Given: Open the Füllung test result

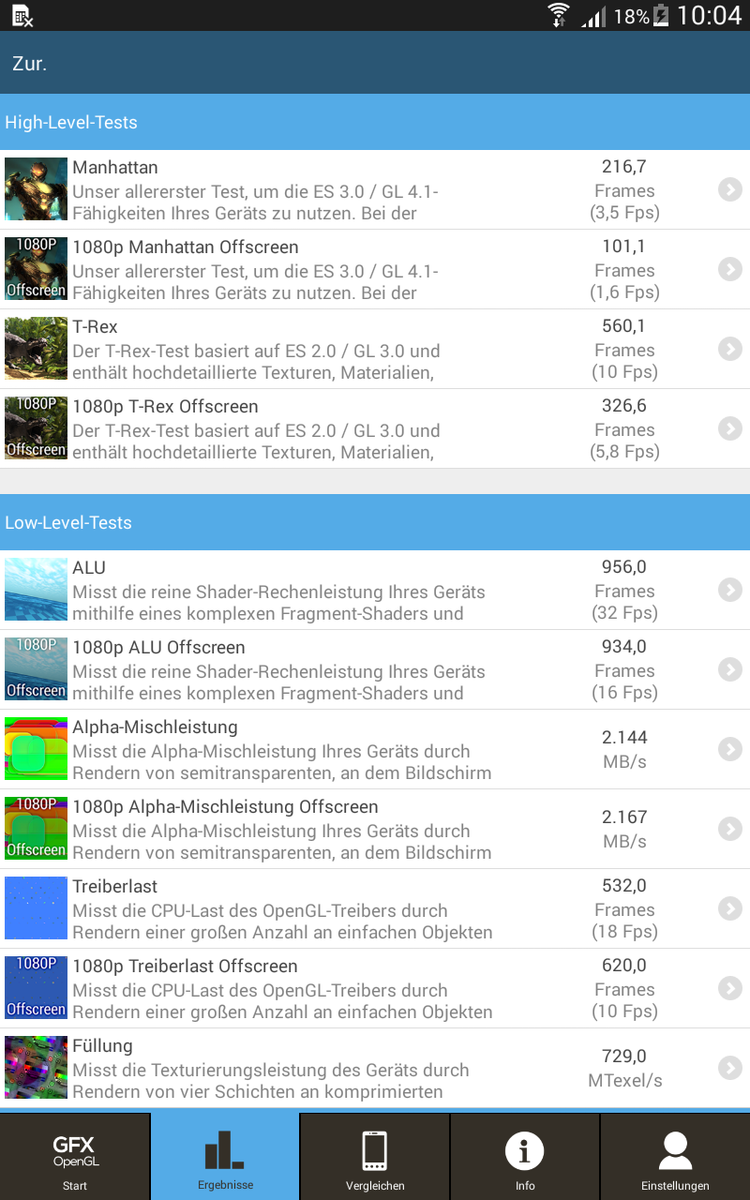Looking at the screenshot, I should [374, 1068].
